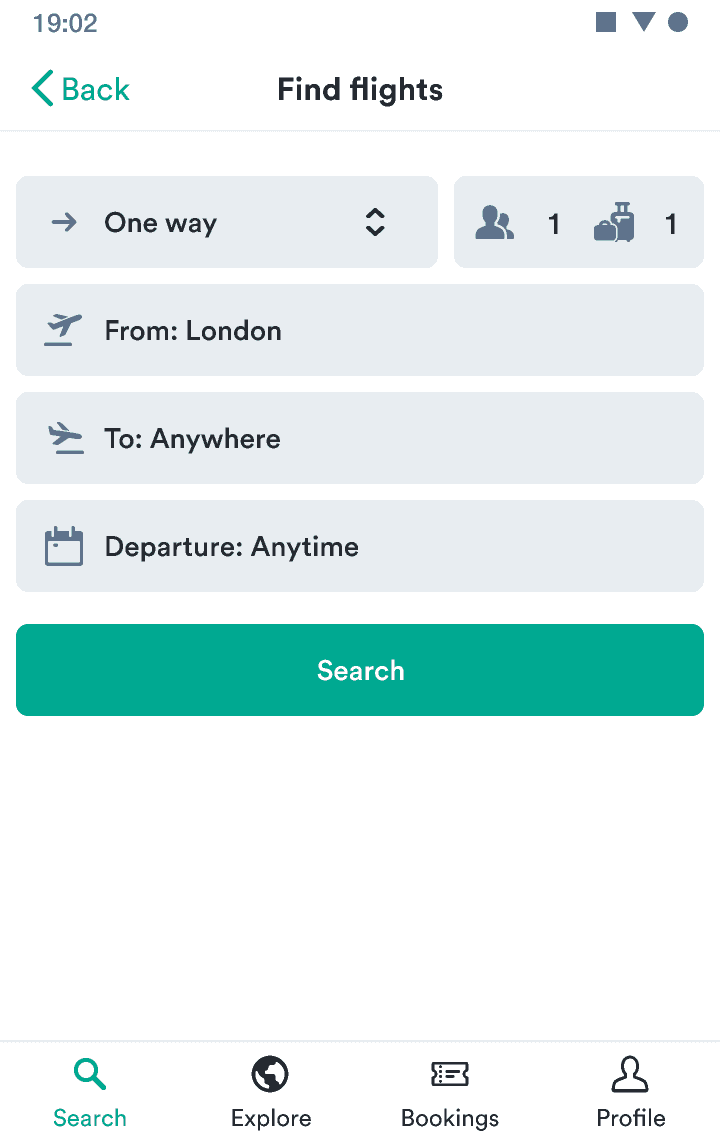Click Departure: Anytime to pick dates
Viewport: 720px width, 1136px height.
(360, 546)
